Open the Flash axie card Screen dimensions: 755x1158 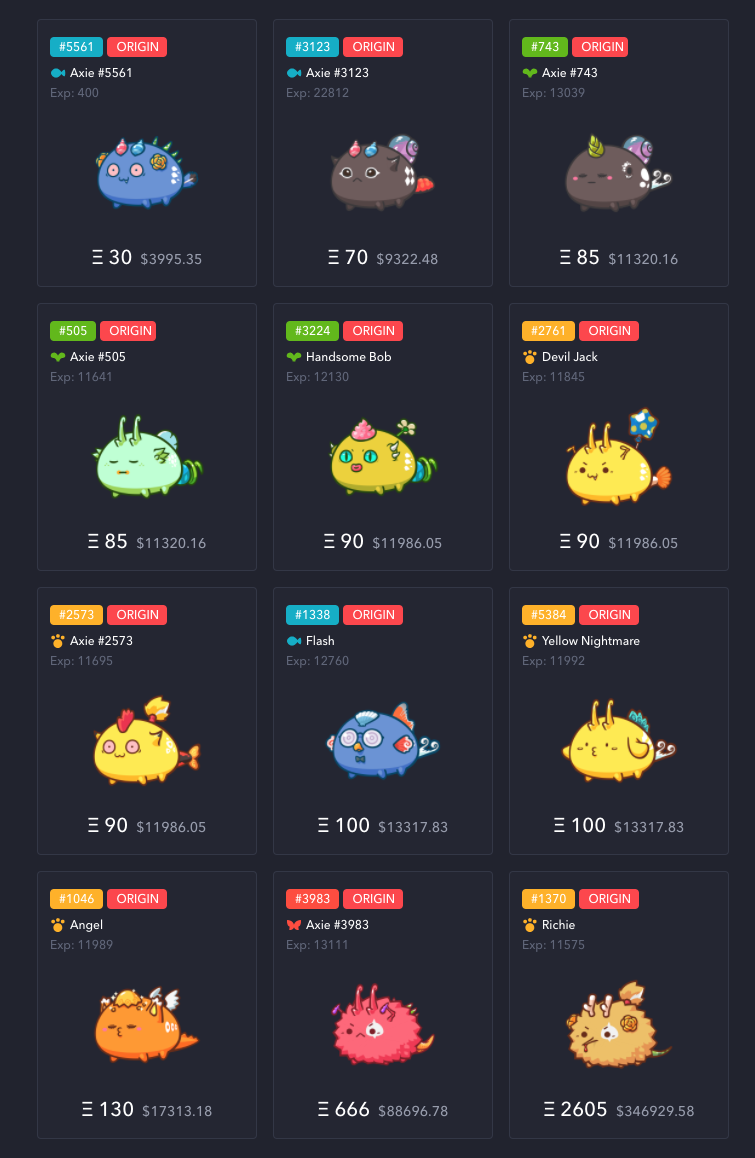(383, 738)
